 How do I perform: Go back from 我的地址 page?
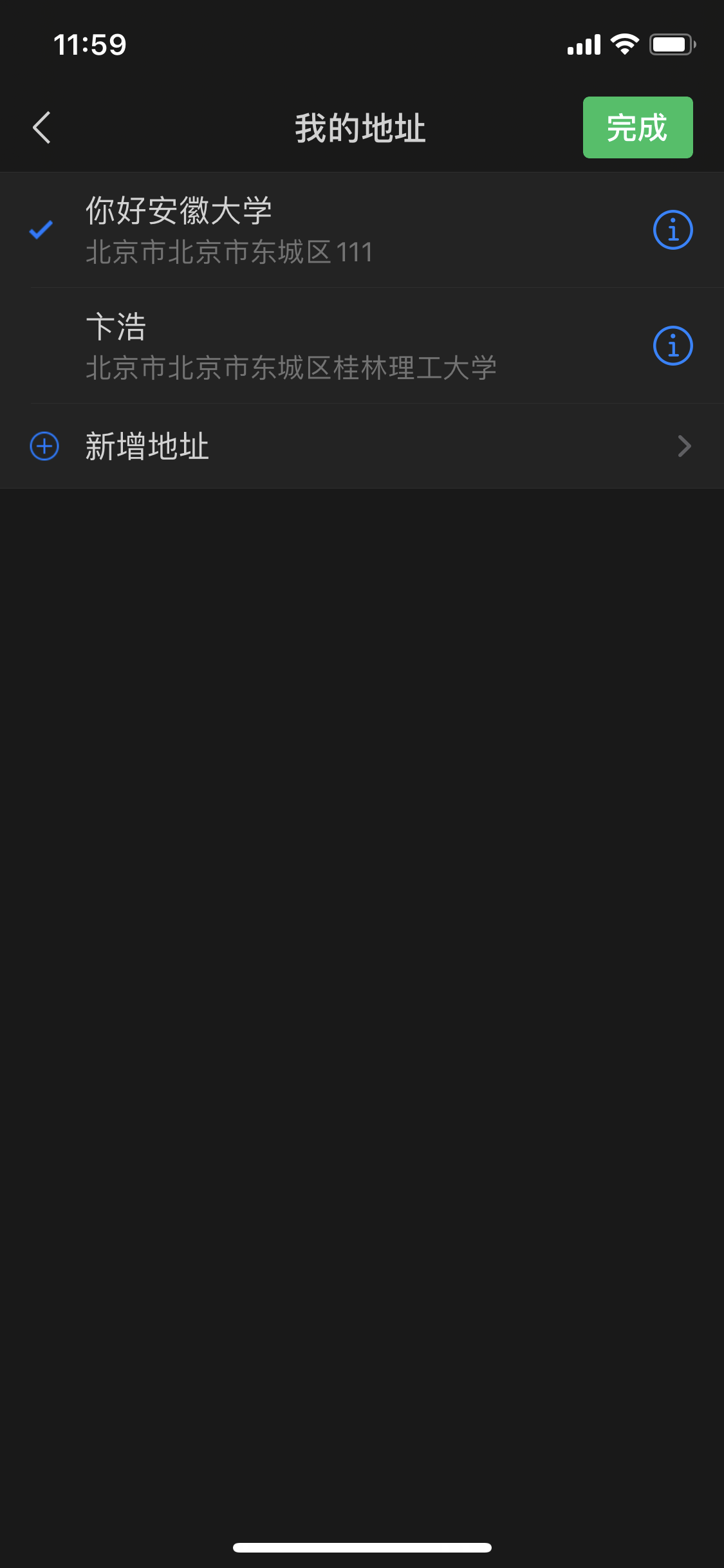[42, 127]
